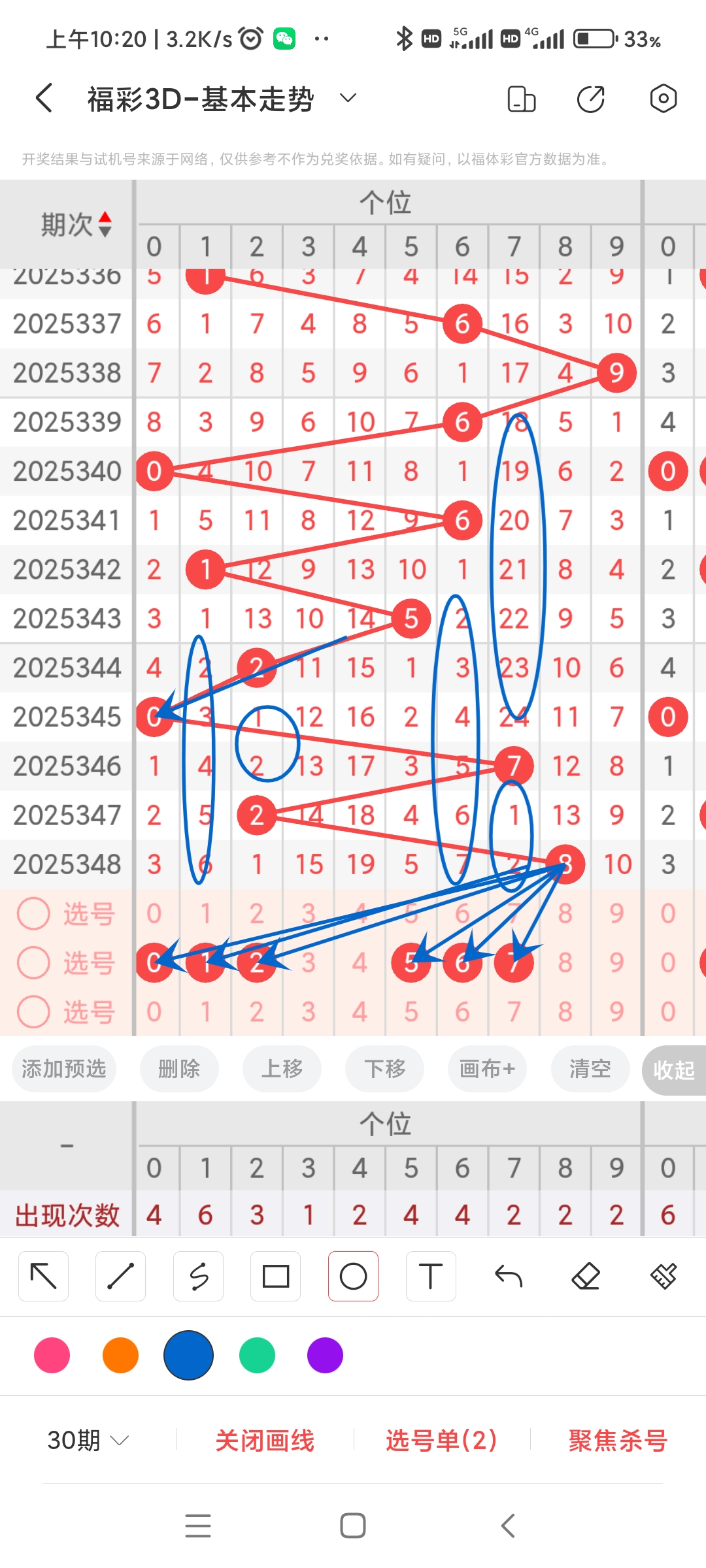Select the arrow drawing tool
706x1568 pixels.
click(x=43, y=1275)
